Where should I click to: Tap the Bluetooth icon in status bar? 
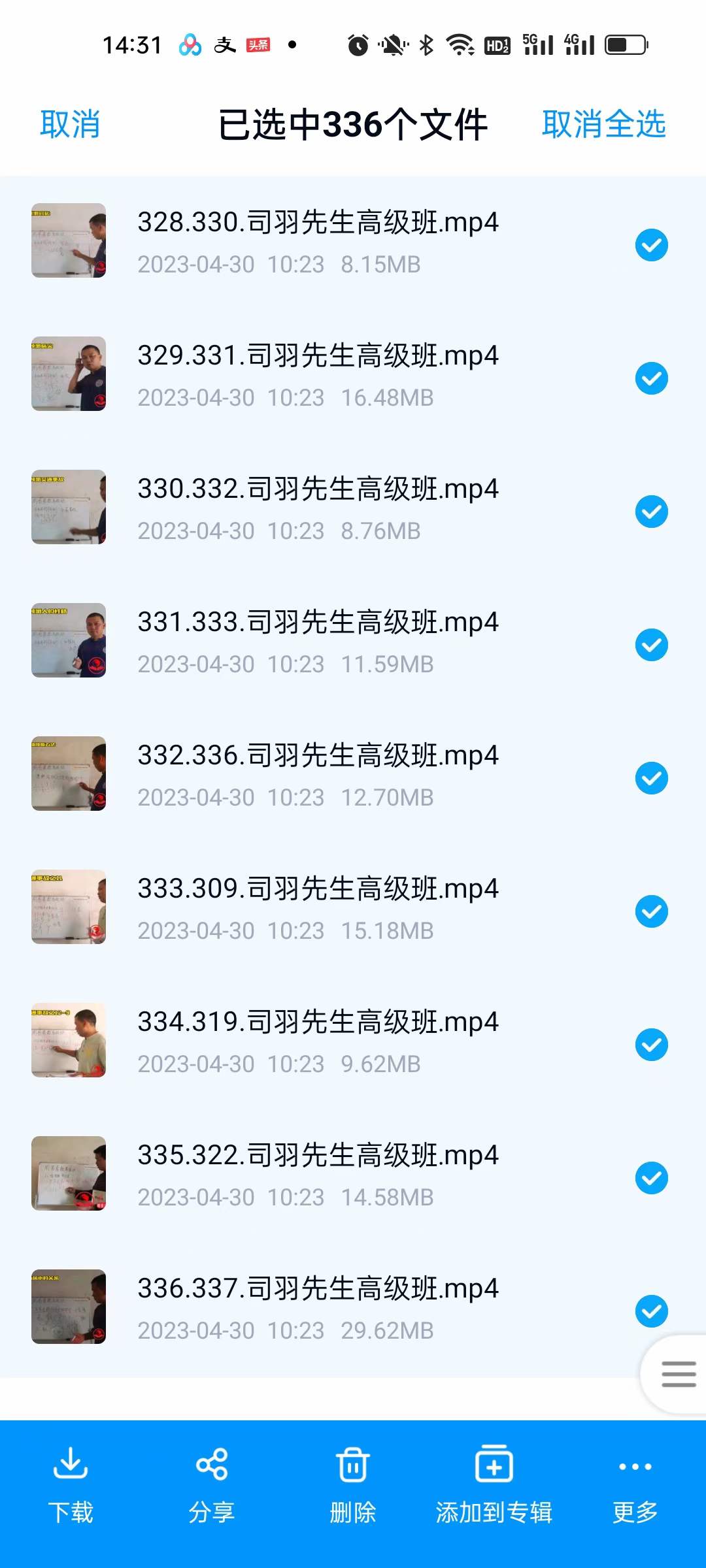(426, 44)
